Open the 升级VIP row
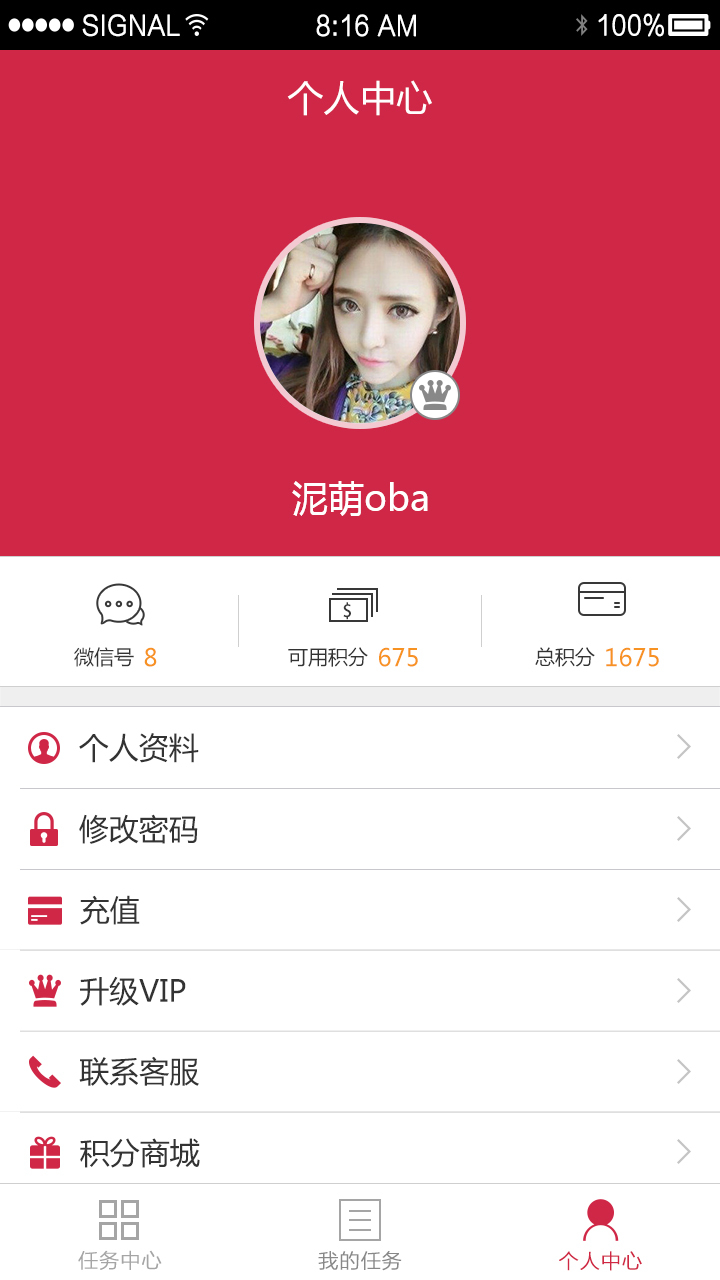Screen dimensions: 720x1280 point(360,991)
